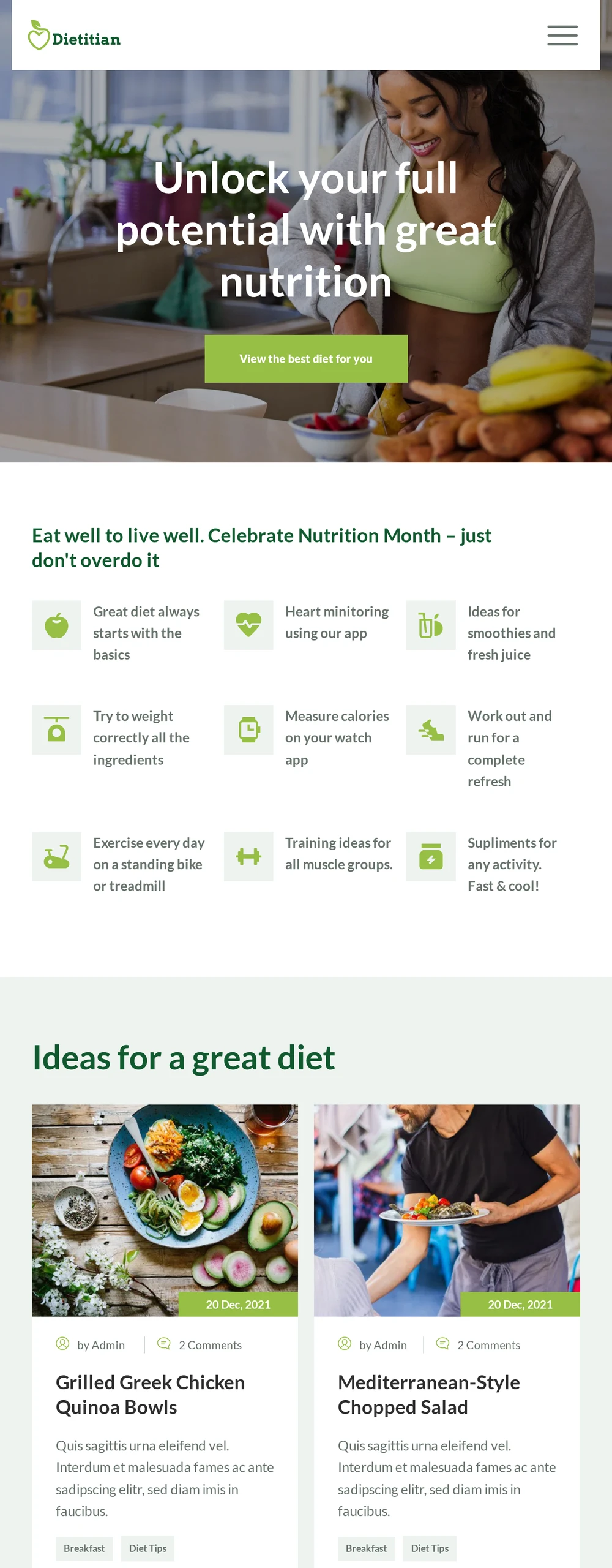Select the Diet Tips tag under the Quinoa Bowls post
Viewport: 612px width, 1568px height.
click(147, 1548)
